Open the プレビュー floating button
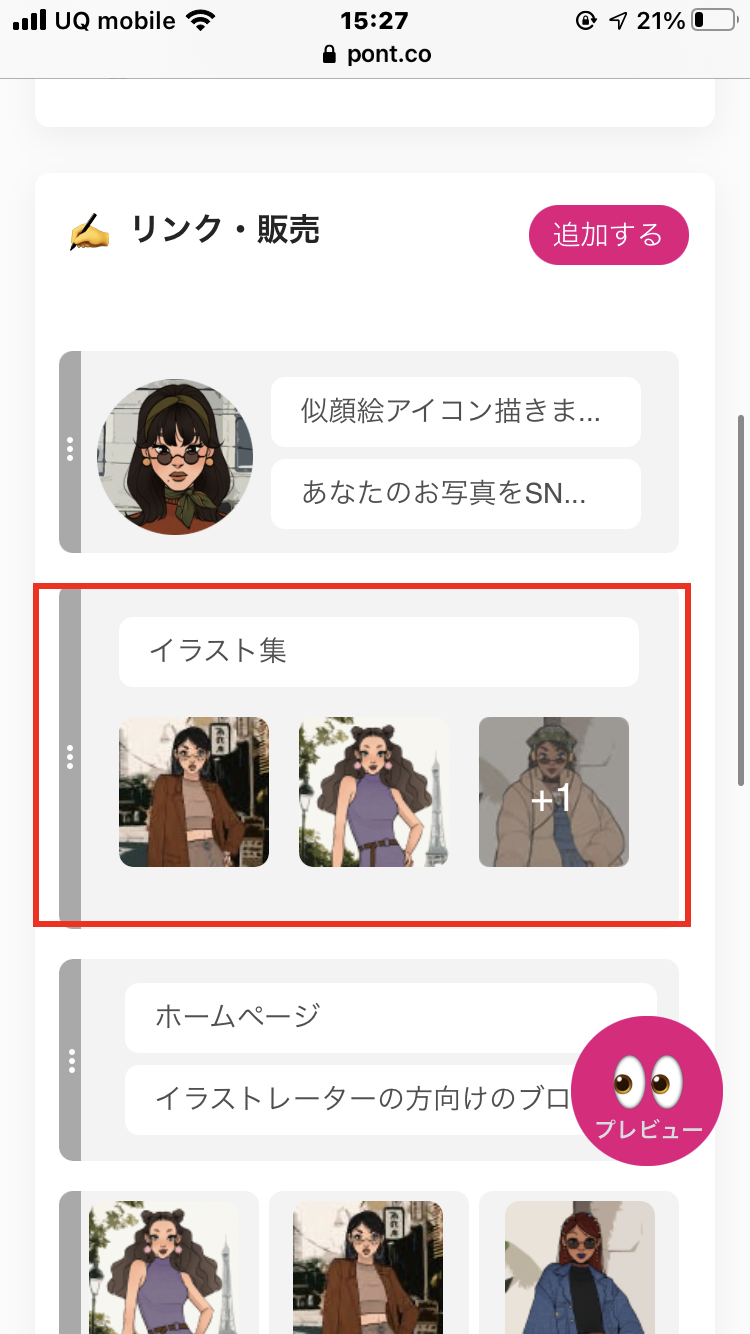 click(648, 1091)
